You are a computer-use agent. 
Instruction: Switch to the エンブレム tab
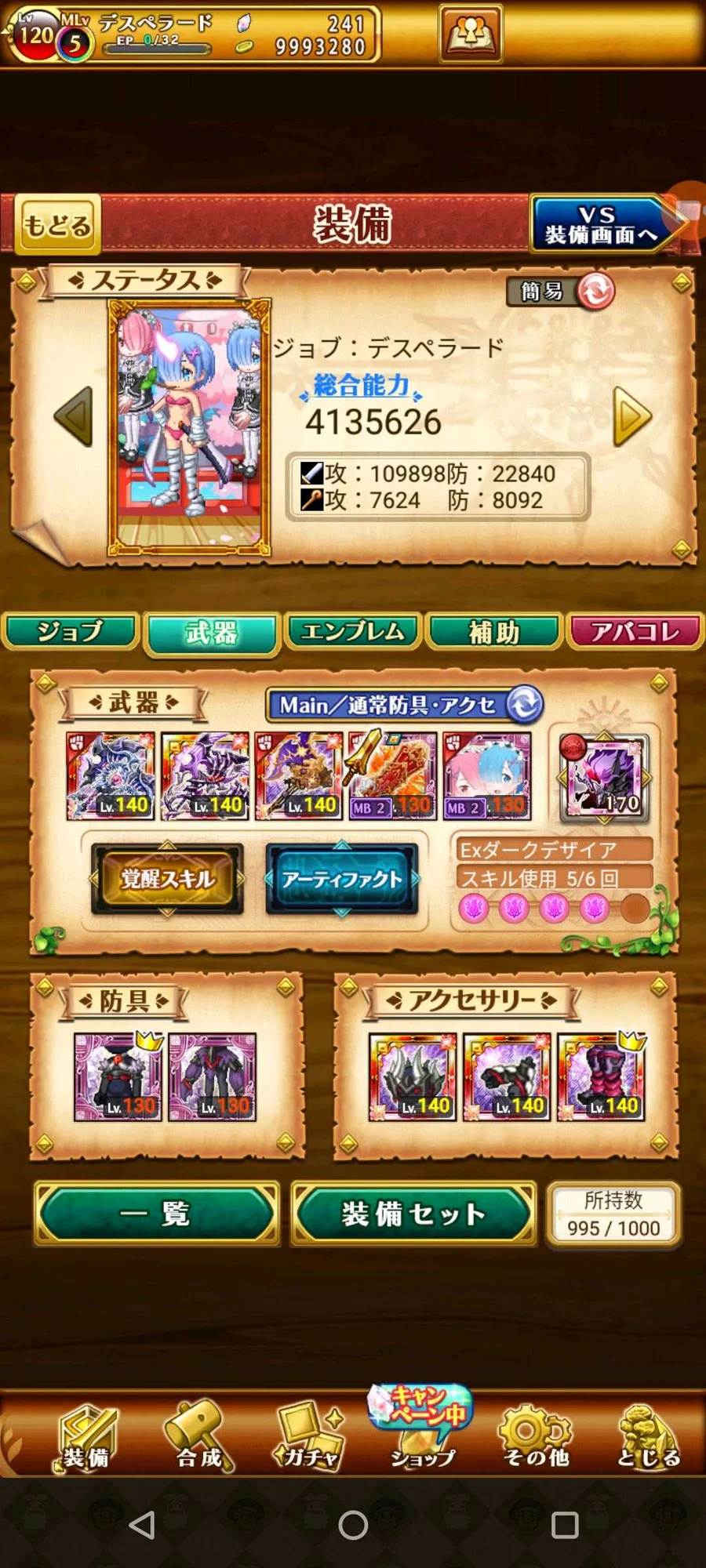click(353, 632)
